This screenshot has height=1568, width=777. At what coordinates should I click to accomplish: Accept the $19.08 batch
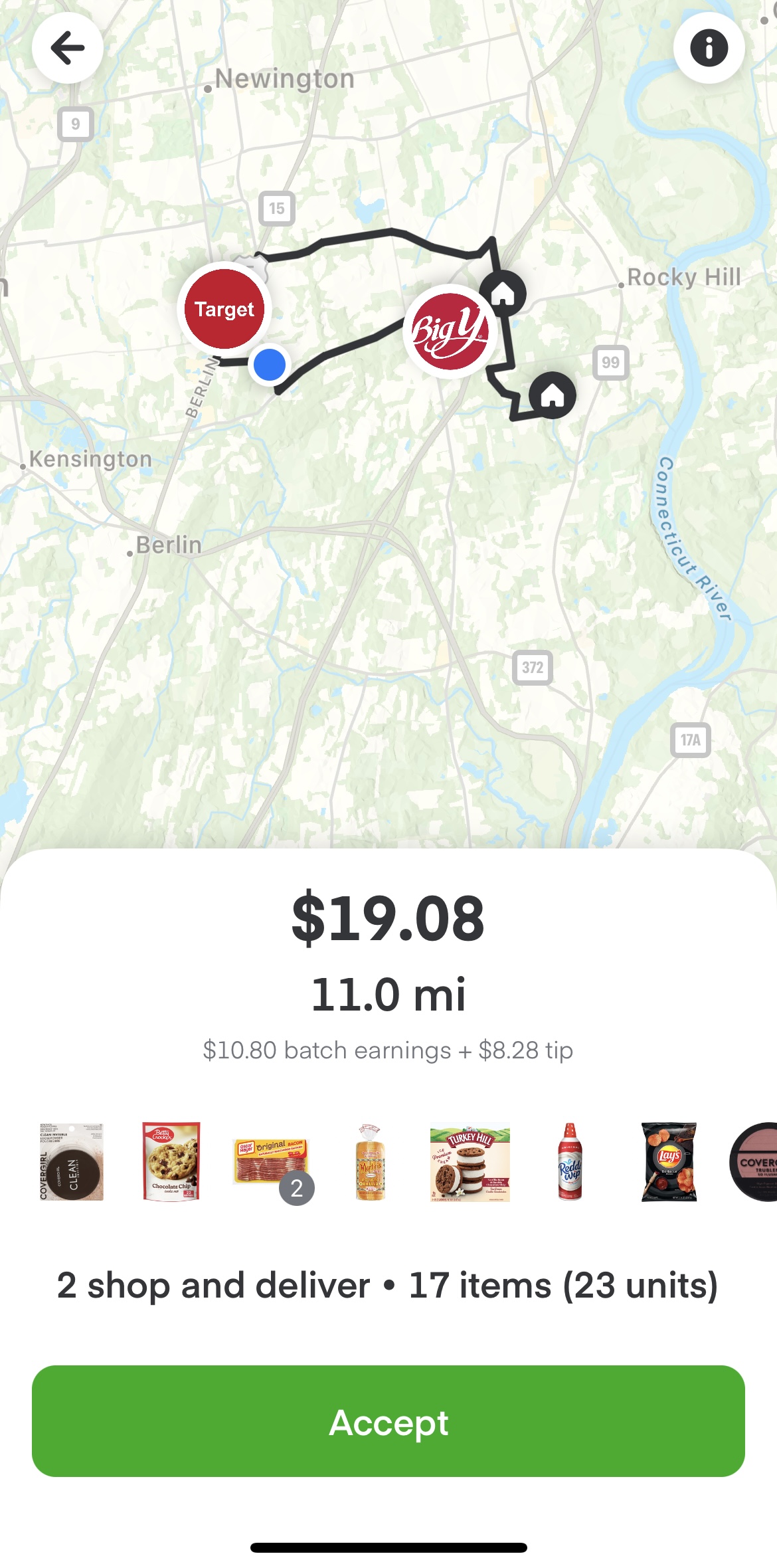[x=388, y=1421]
